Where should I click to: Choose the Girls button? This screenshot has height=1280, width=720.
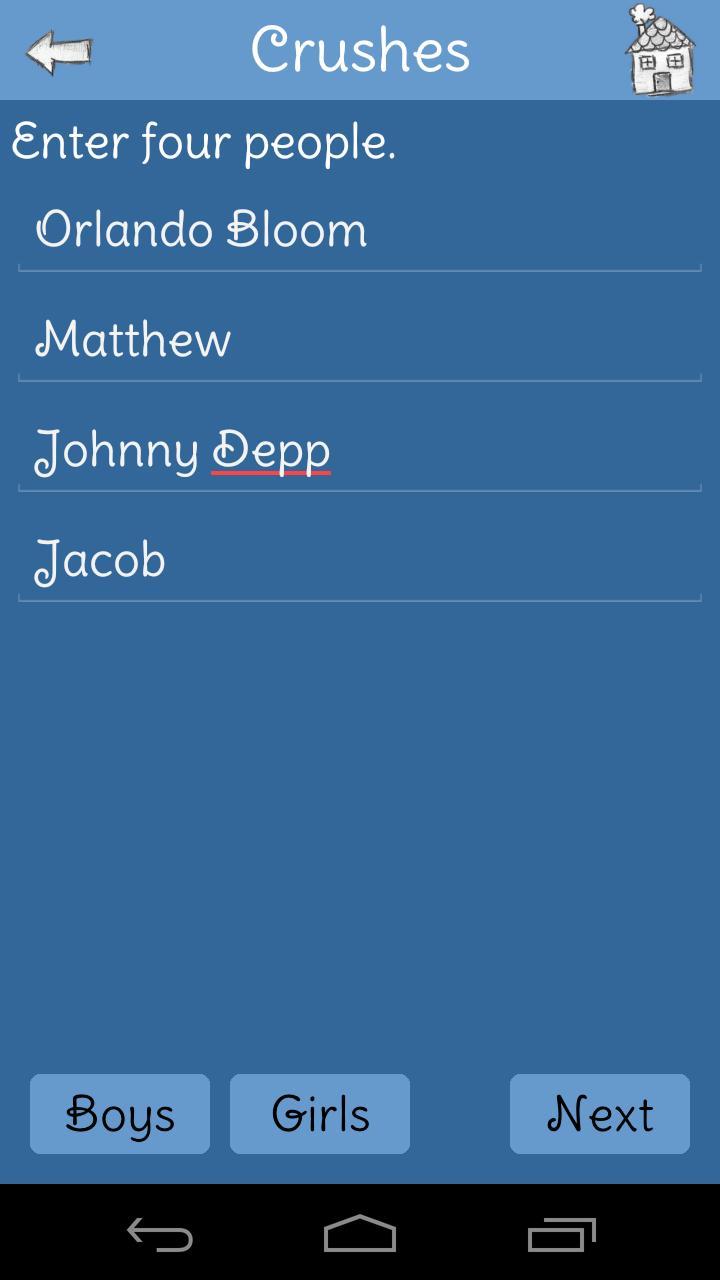320,1114
